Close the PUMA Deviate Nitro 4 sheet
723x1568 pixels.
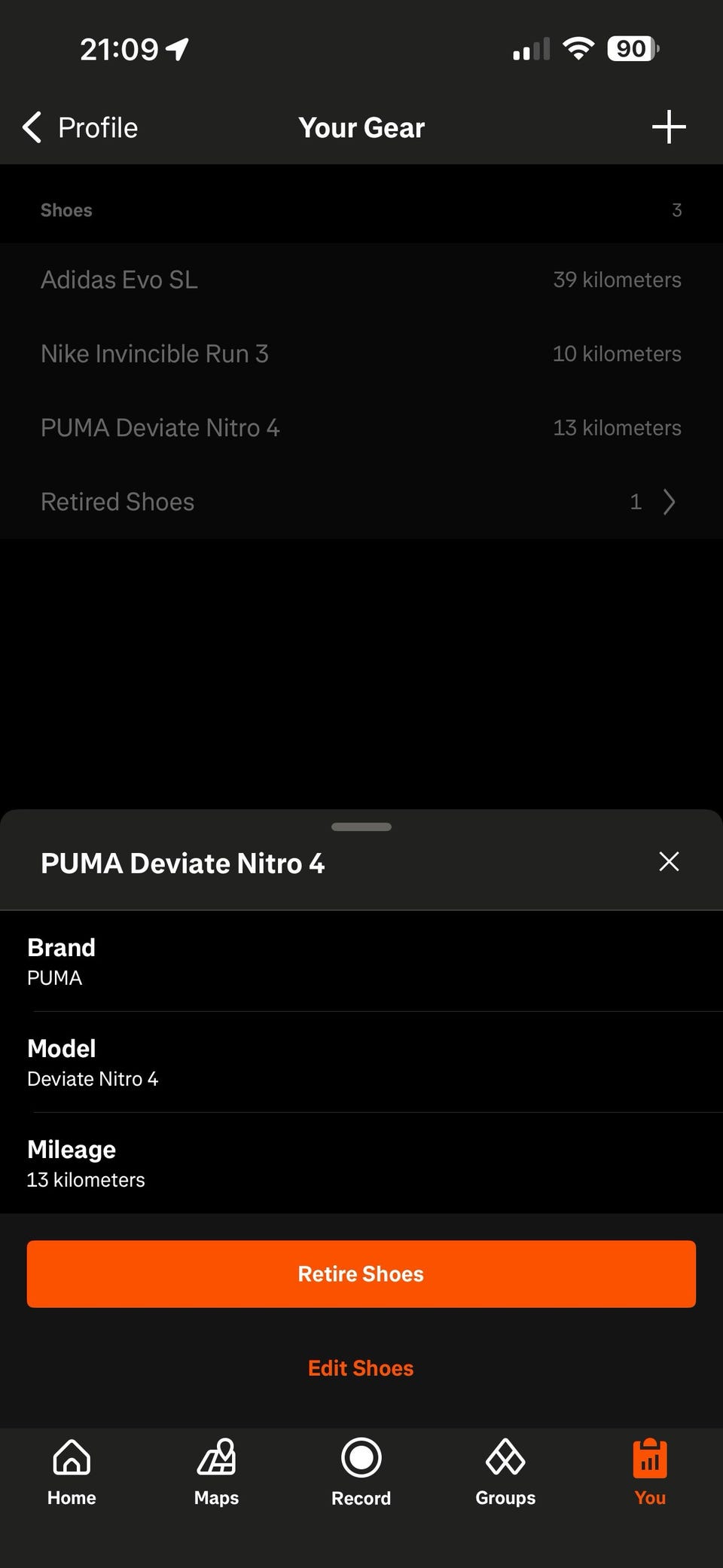(669, 862)
